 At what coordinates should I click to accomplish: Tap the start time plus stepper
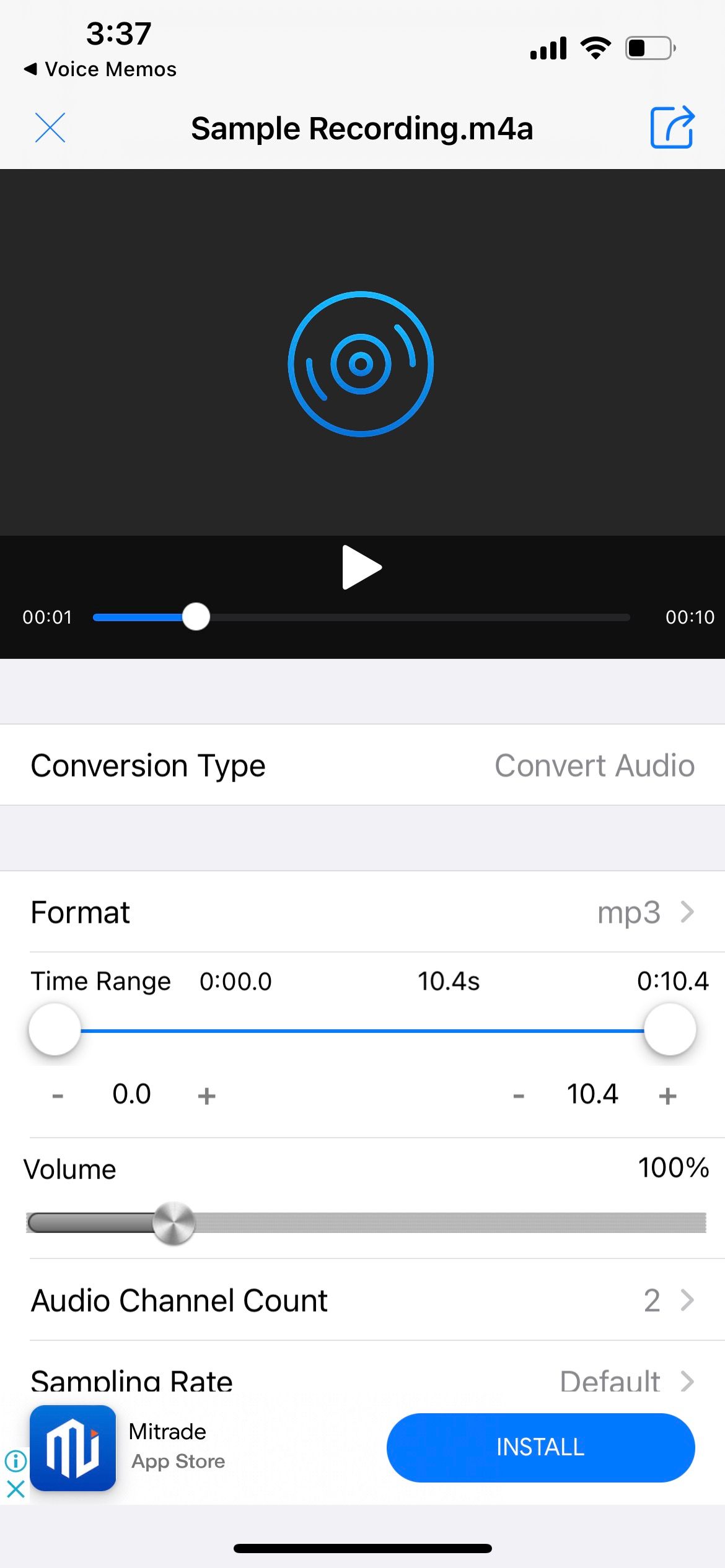tap(206, 1094)
